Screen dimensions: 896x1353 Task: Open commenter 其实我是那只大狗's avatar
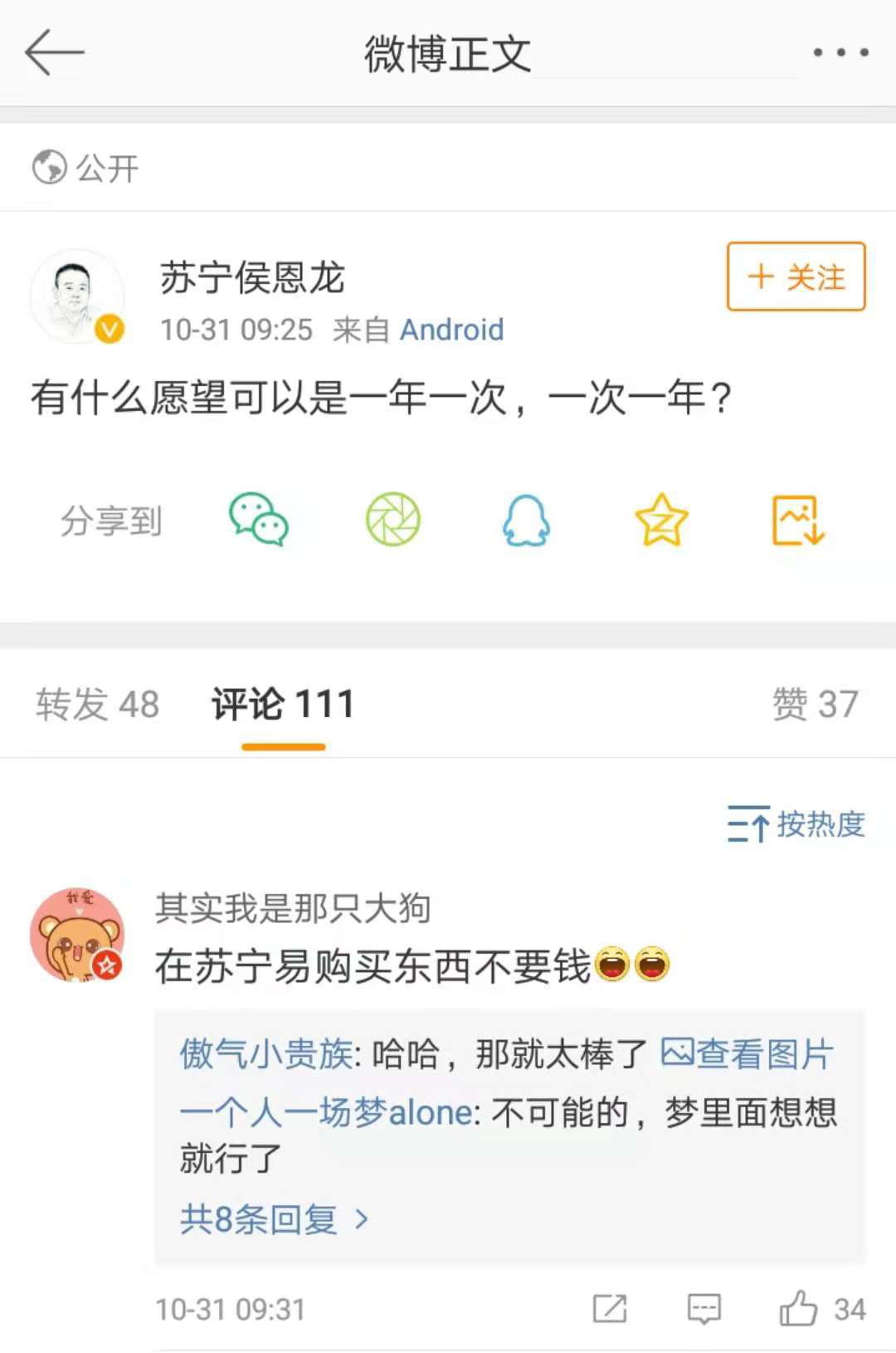(77, 935)
